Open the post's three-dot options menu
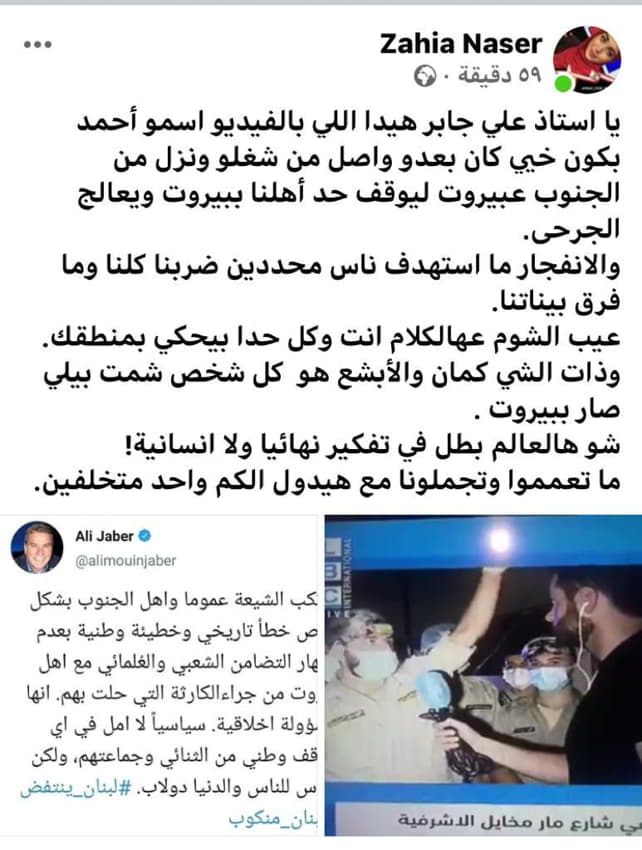 [x=37, y=45]
